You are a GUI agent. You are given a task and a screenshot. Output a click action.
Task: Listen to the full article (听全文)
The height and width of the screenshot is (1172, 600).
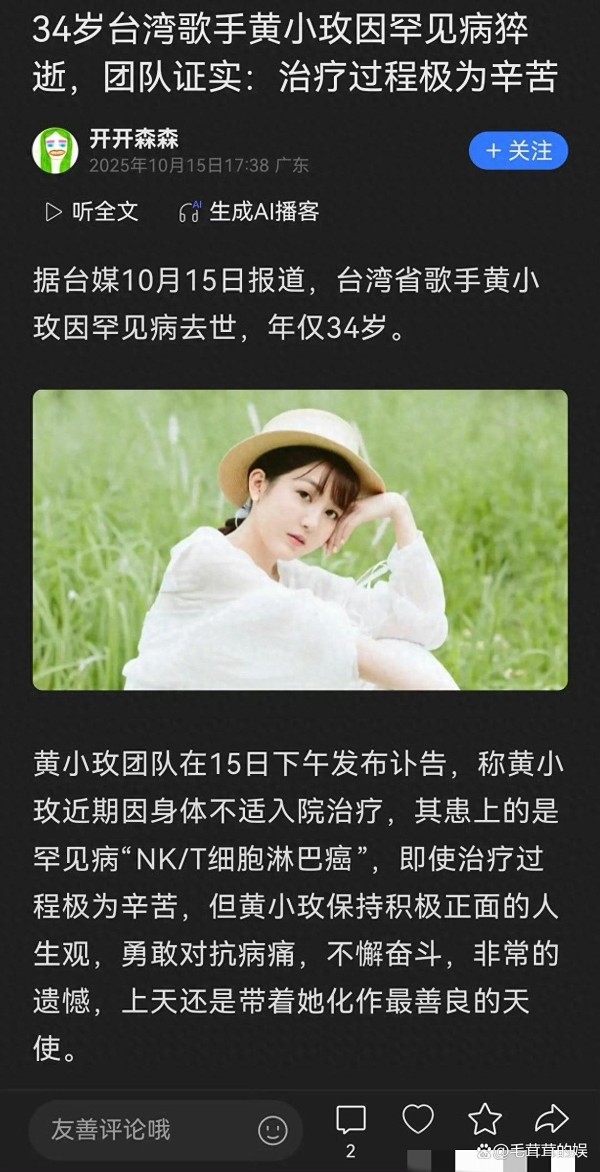point(92,212)
